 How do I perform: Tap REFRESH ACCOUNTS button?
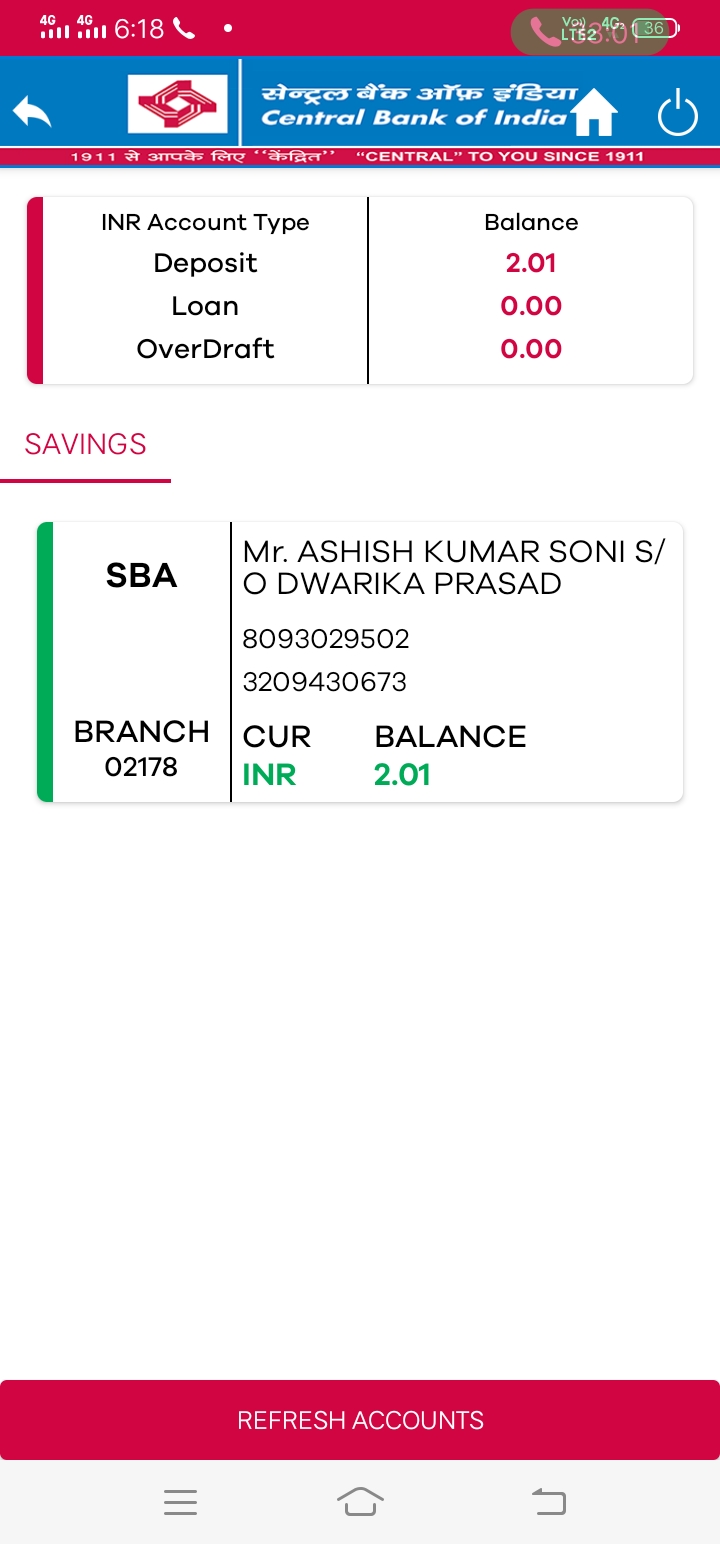coord(360,1420)
